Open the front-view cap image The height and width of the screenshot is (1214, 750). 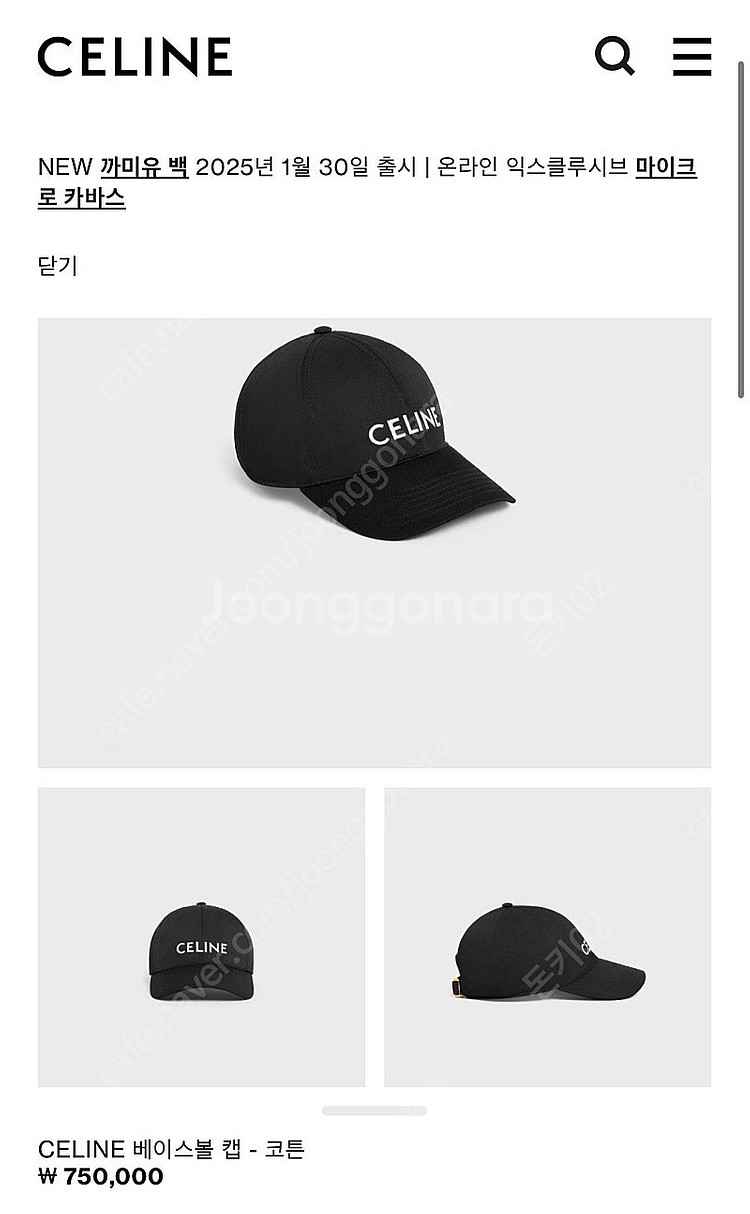coord(201,936)
